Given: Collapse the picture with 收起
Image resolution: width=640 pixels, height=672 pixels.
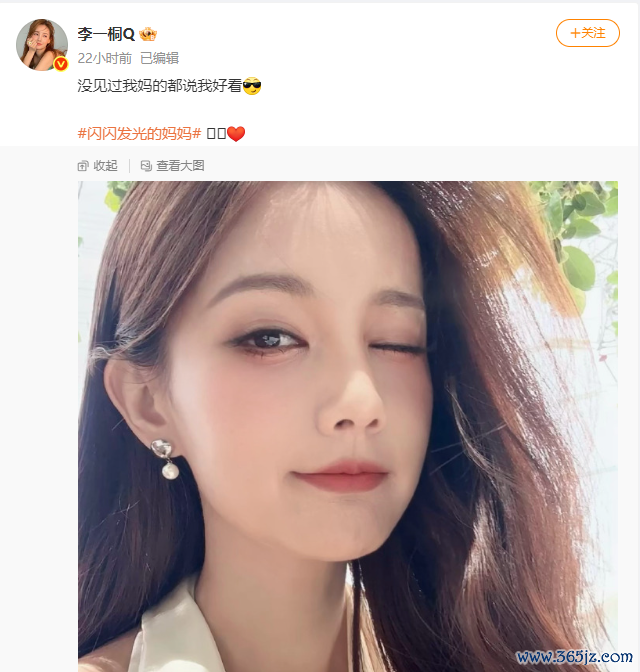Looking at the screenshot, I should coord(98,166).
